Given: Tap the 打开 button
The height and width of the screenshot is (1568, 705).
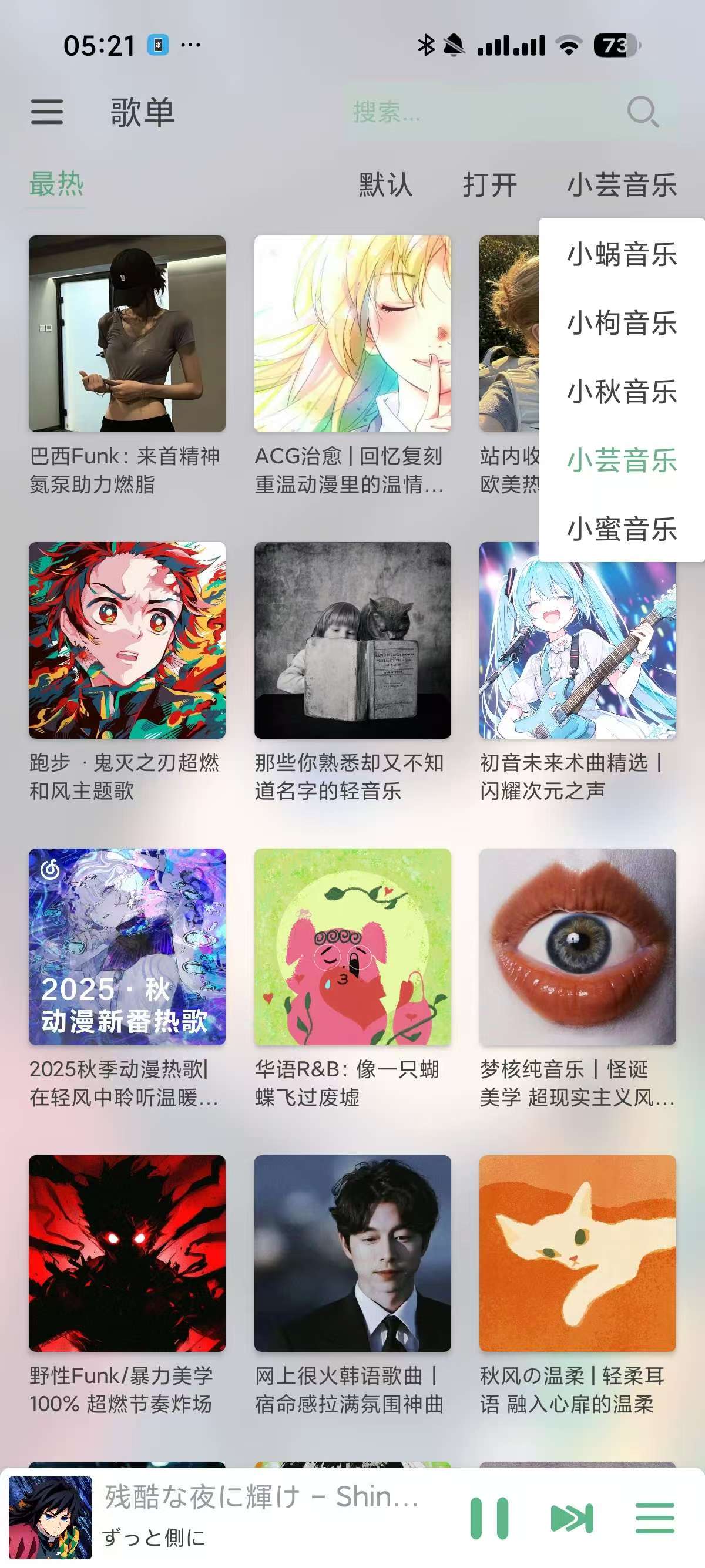Looking at the screenshot, I should (x=489, y=184).
